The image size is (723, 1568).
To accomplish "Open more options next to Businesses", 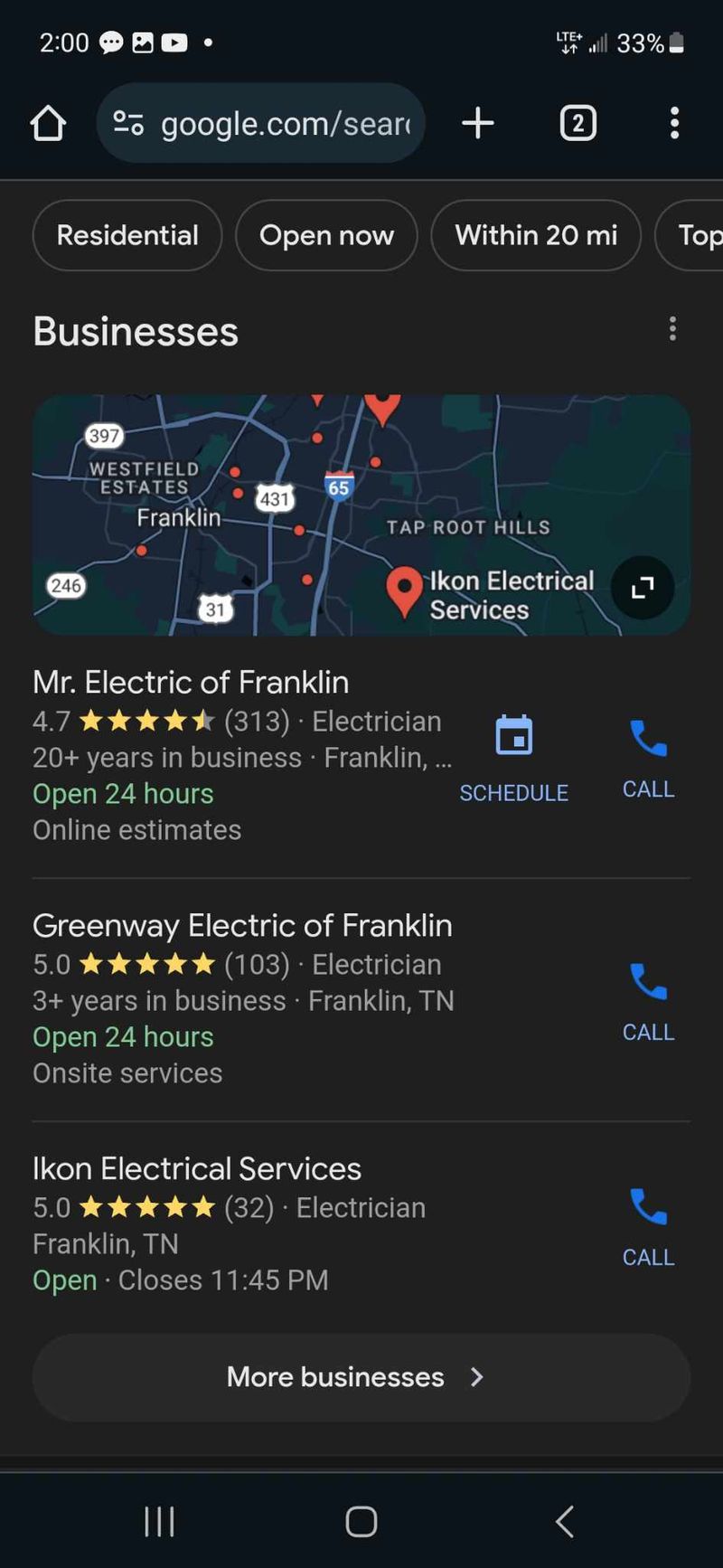I will point(672,329).
